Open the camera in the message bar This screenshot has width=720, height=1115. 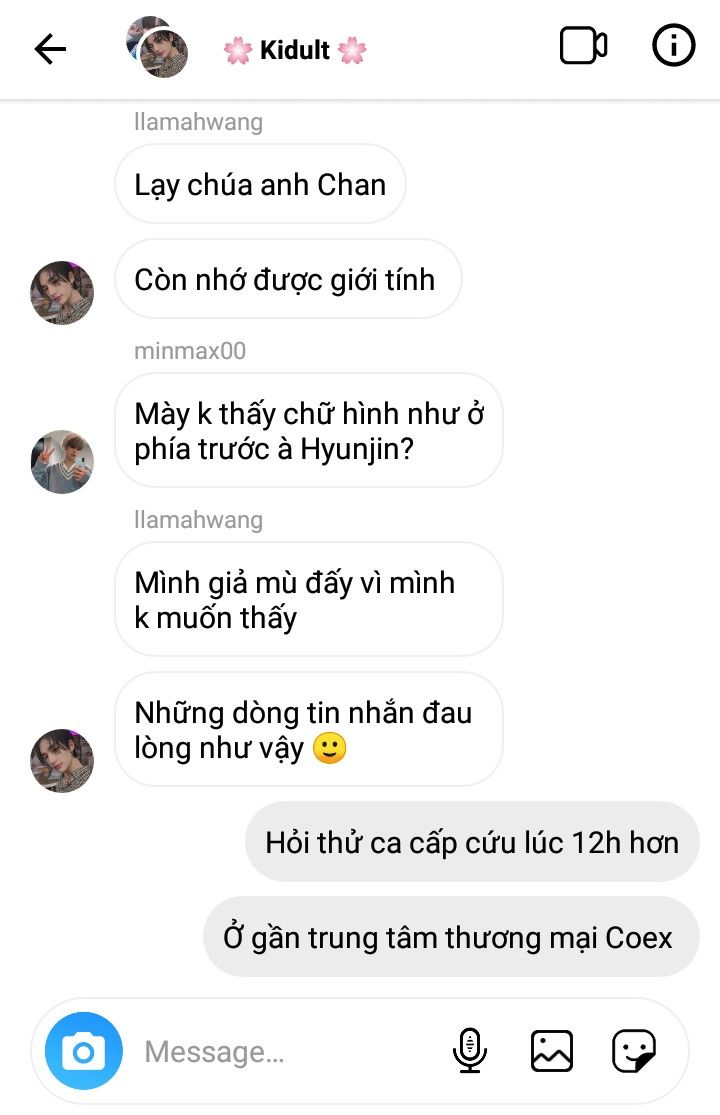(x=84, y=1051)
